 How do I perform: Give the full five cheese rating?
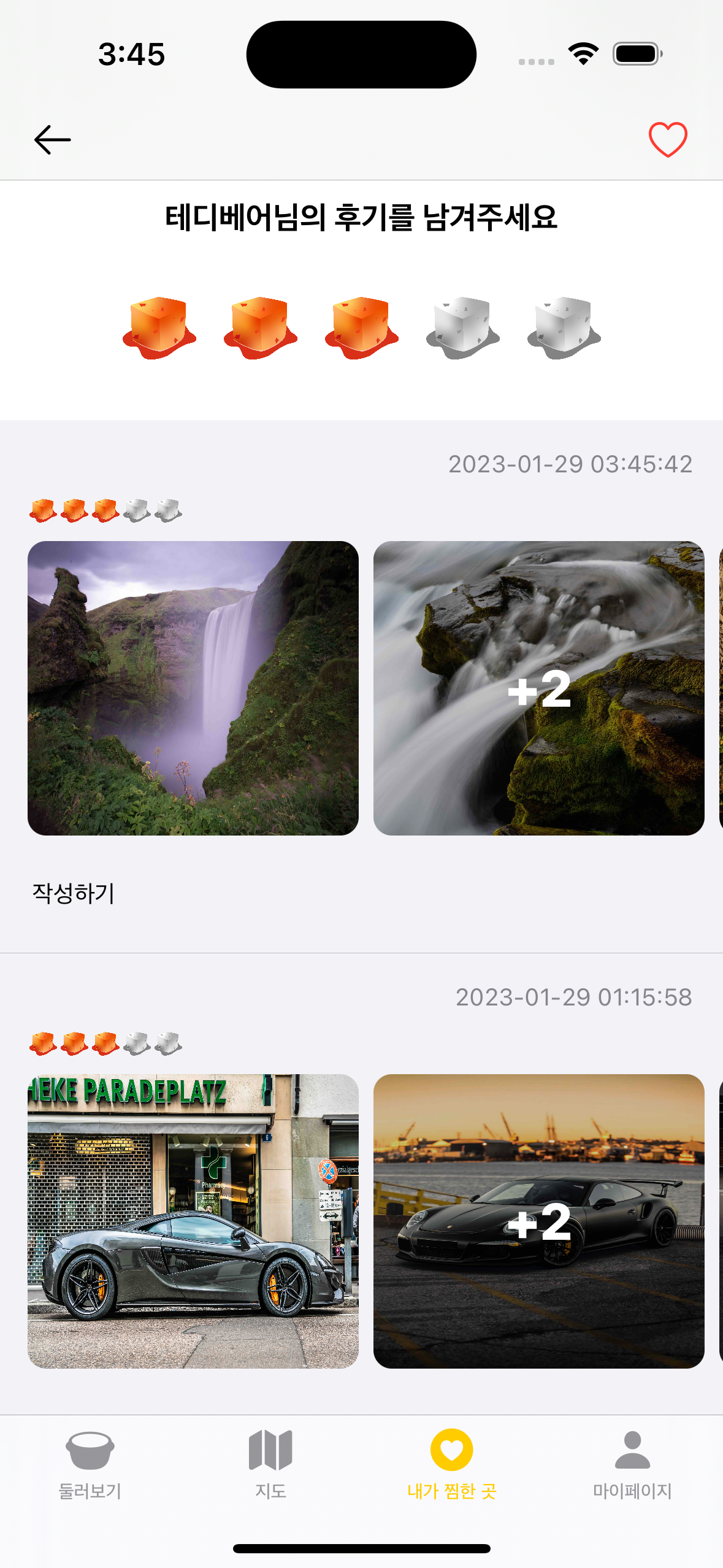[x=564, y=328]
